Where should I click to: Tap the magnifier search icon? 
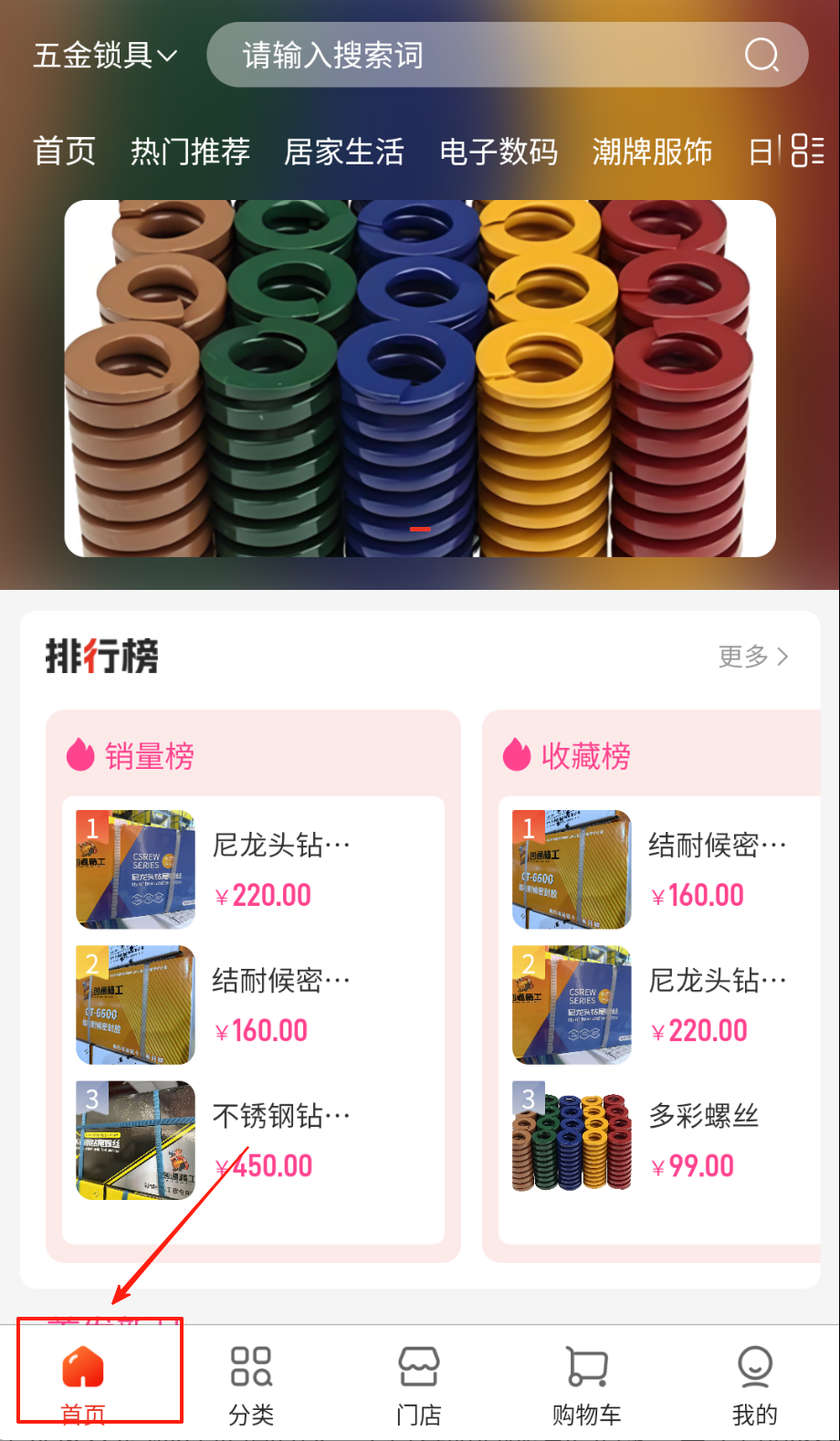(x=761, y=56)
